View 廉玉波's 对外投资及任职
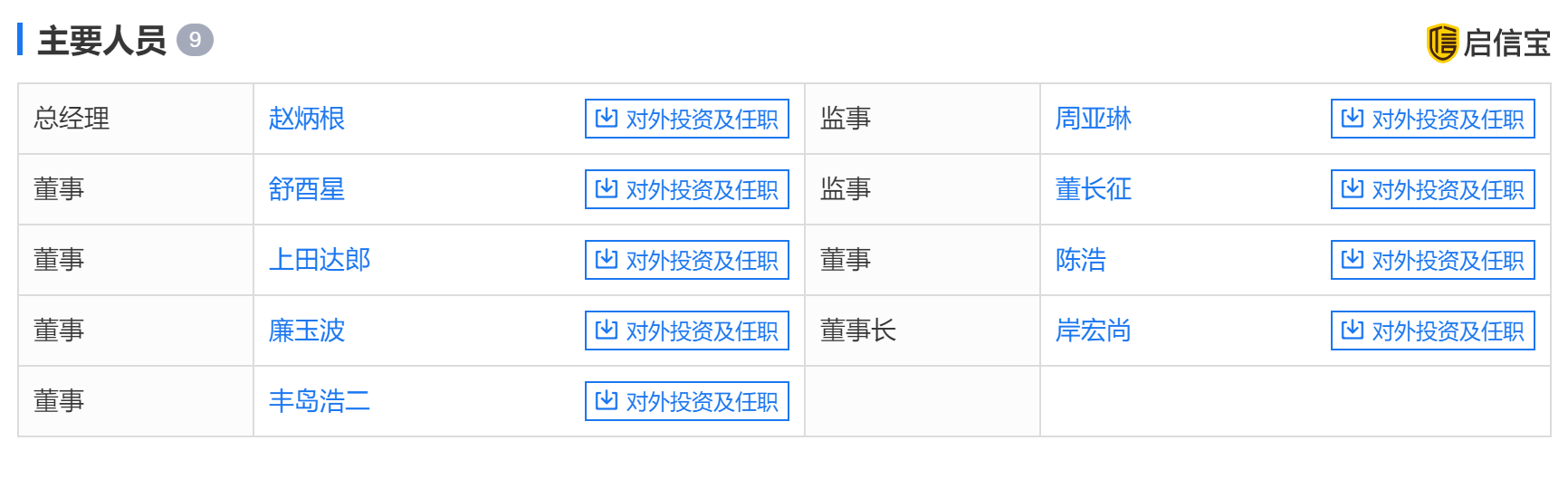The width and height of the screenshot is (1568, 479). [687, 331]
